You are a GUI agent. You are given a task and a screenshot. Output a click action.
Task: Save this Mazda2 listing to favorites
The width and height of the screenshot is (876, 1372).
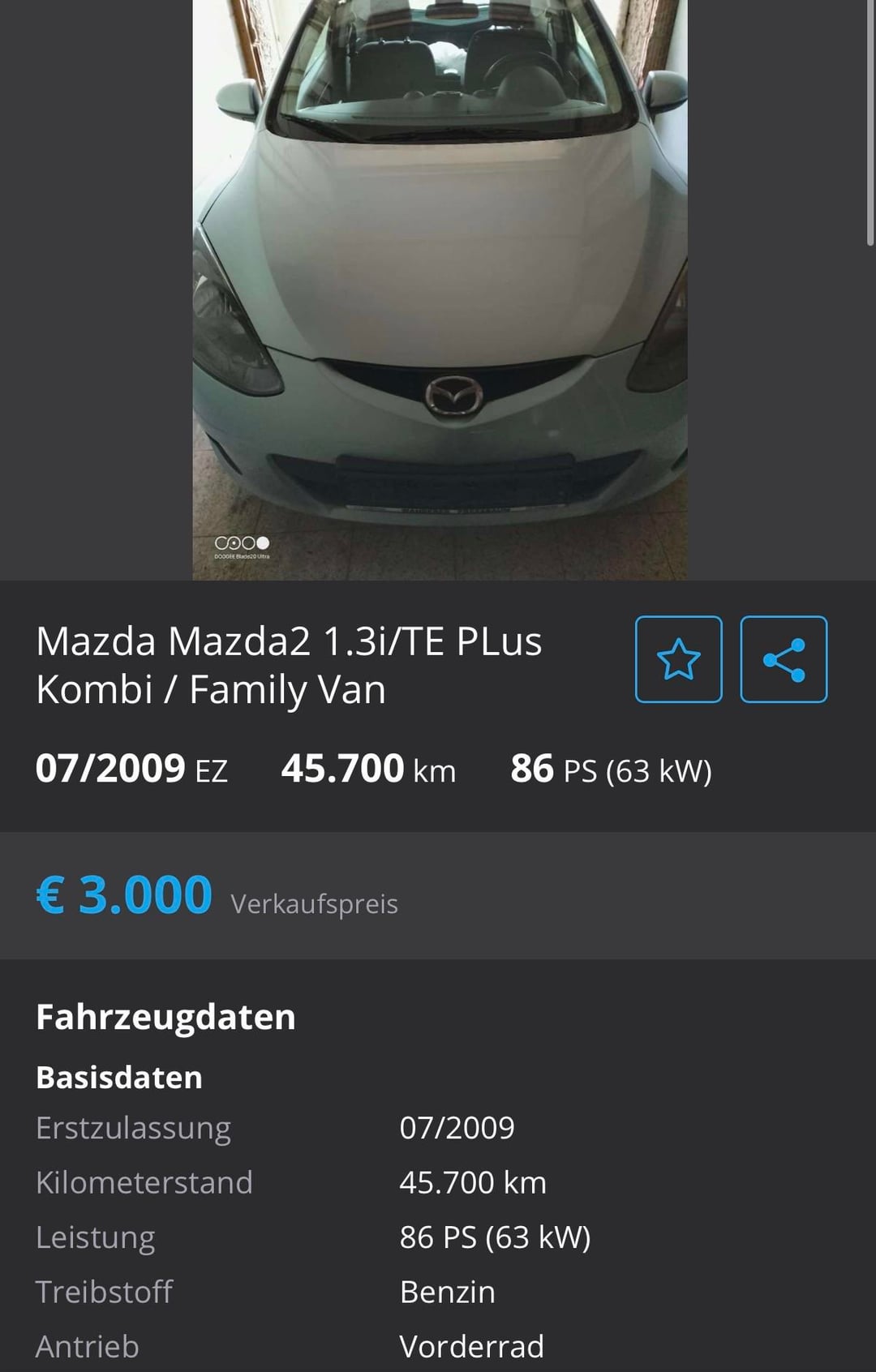pyautogui.click(x=678, y=659)
